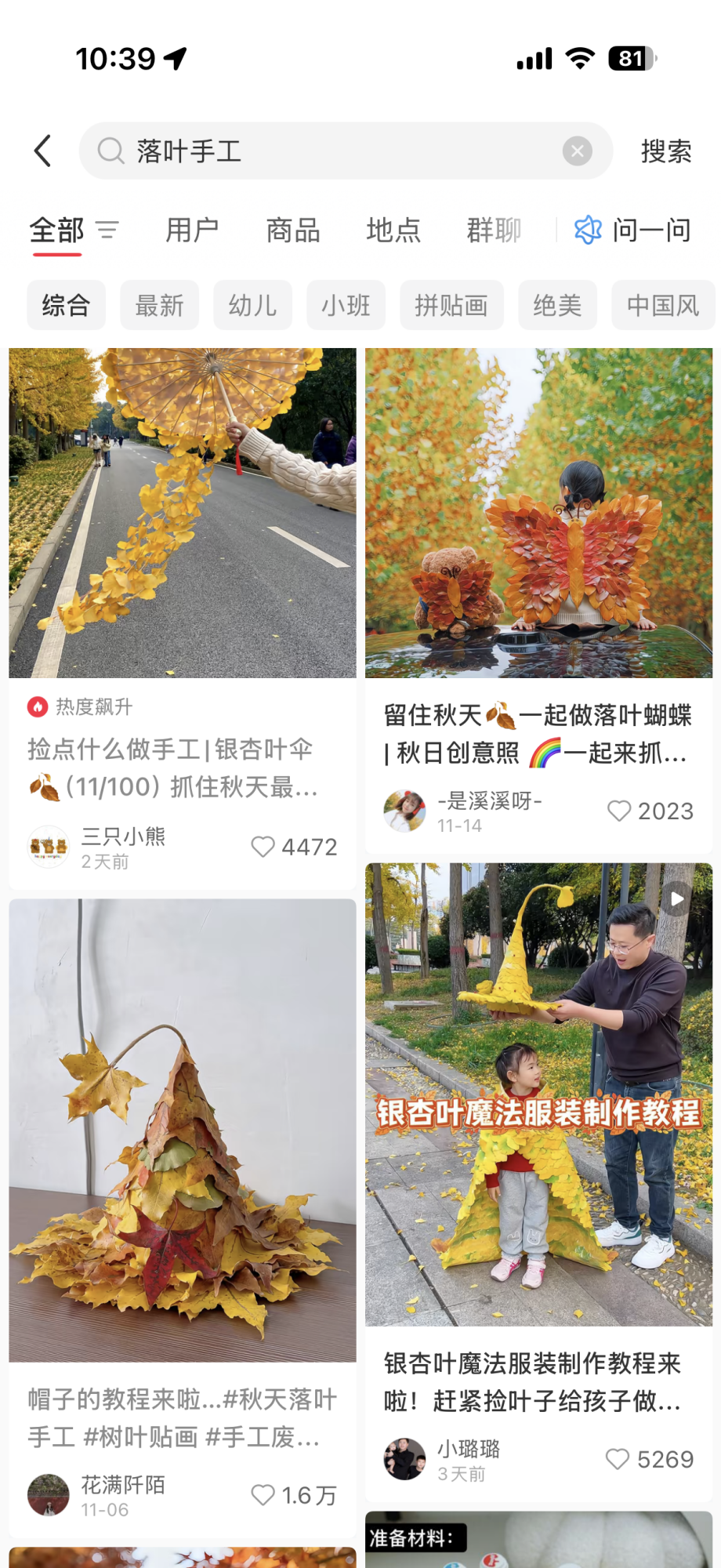This screenshot has width=721, height=1568.
Task: Like the post with 1.6万 likes
Action: click(263, 1495)
